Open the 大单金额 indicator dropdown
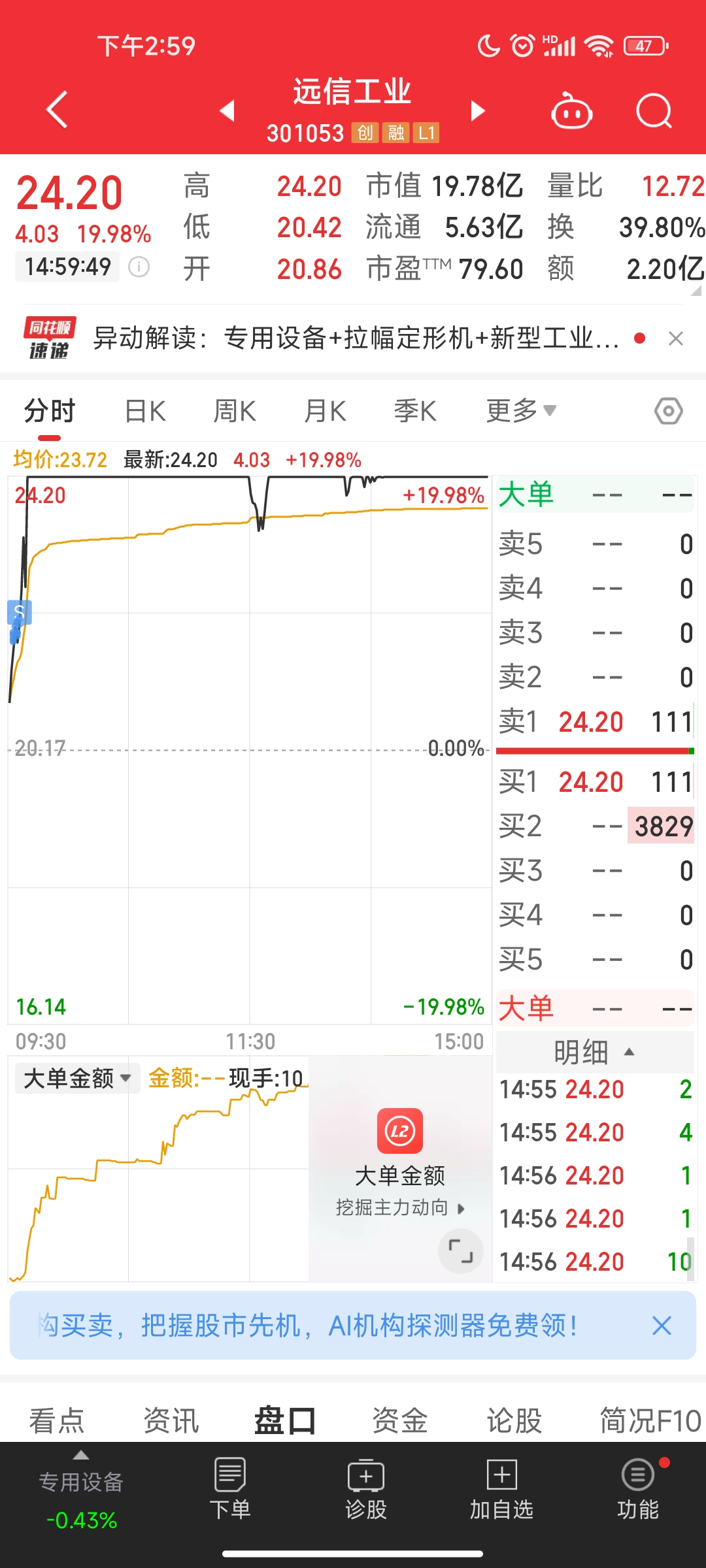 (x=77, y=1078)
